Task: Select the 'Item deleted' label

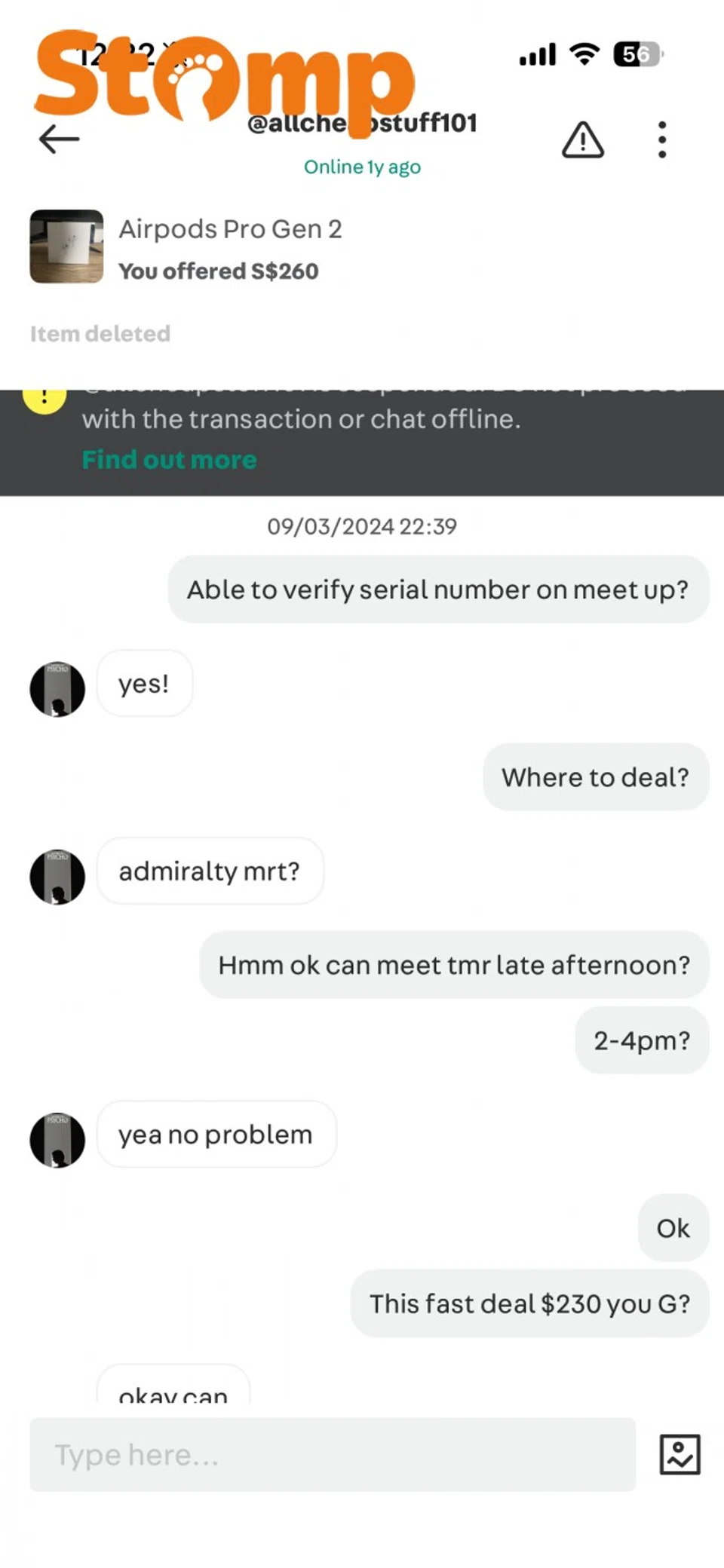Action: pos(100,332)
